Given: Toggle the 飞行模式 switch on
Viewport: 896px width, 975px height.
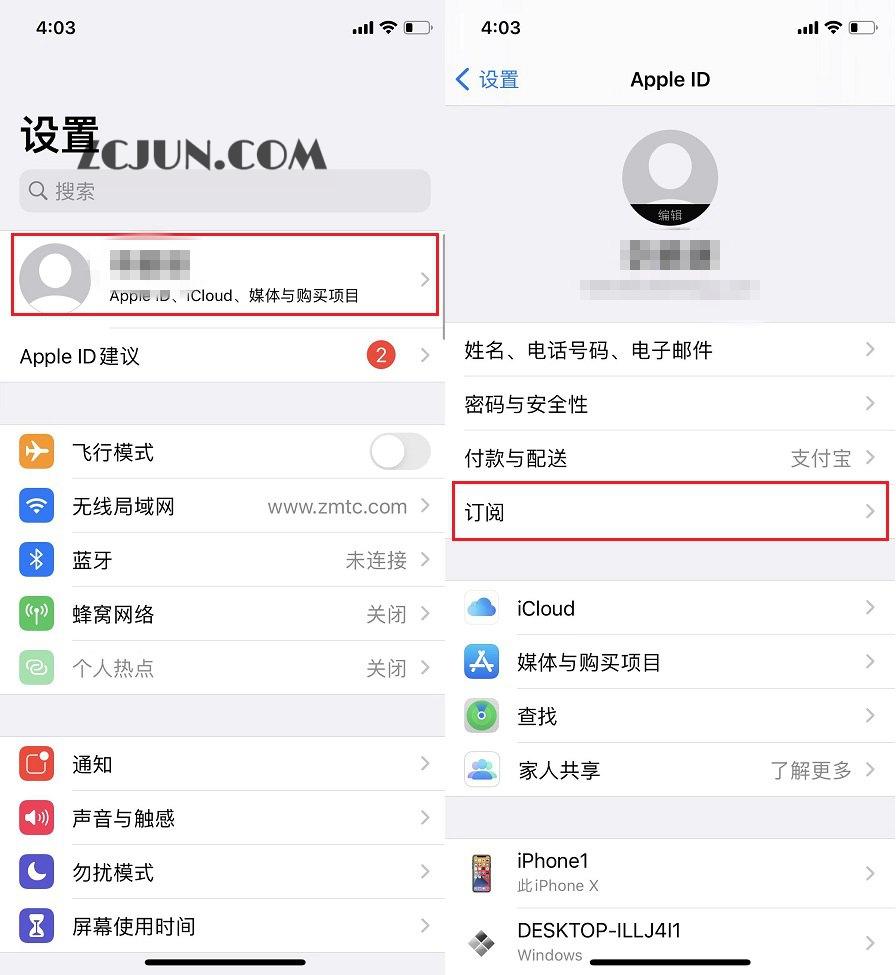Looking at the screenshot, I should tap(399, 452).
